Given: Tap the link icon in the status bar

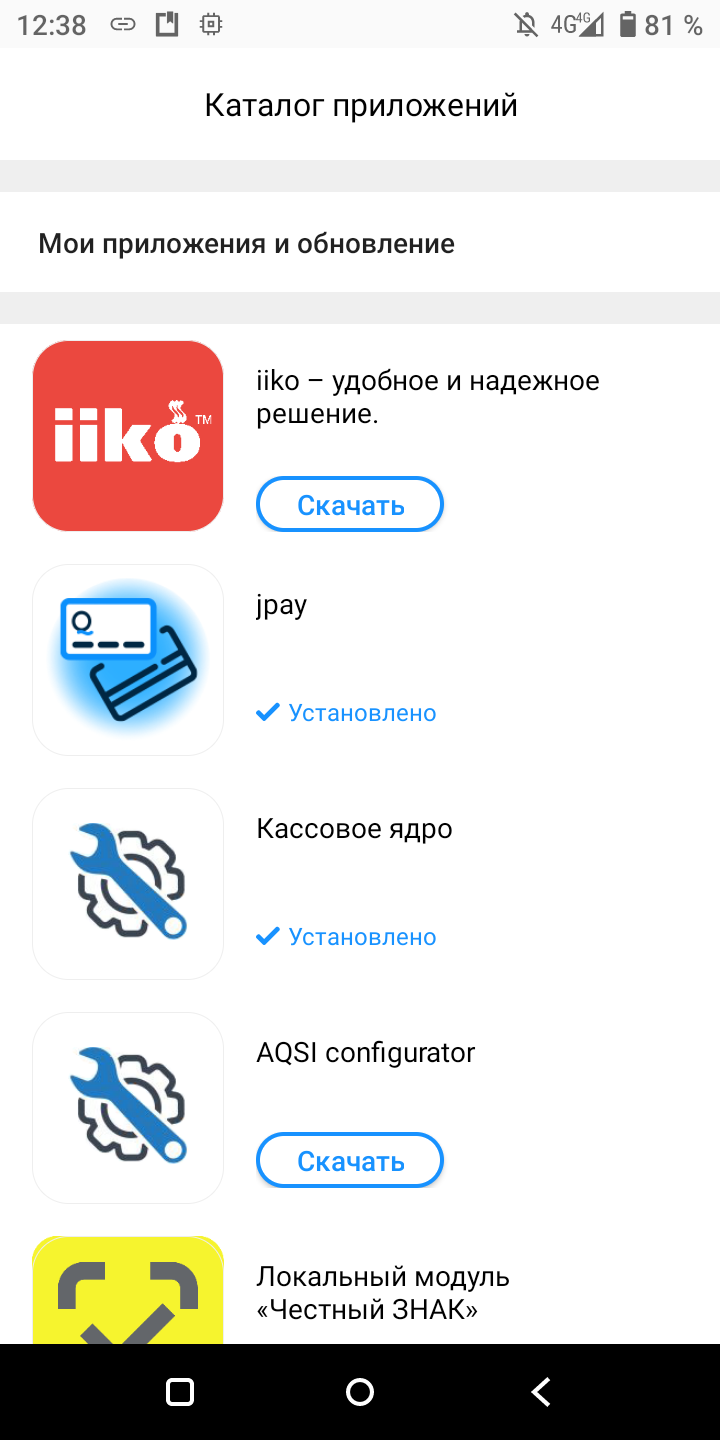Looking at the screenshot, I should coord(122,25).
